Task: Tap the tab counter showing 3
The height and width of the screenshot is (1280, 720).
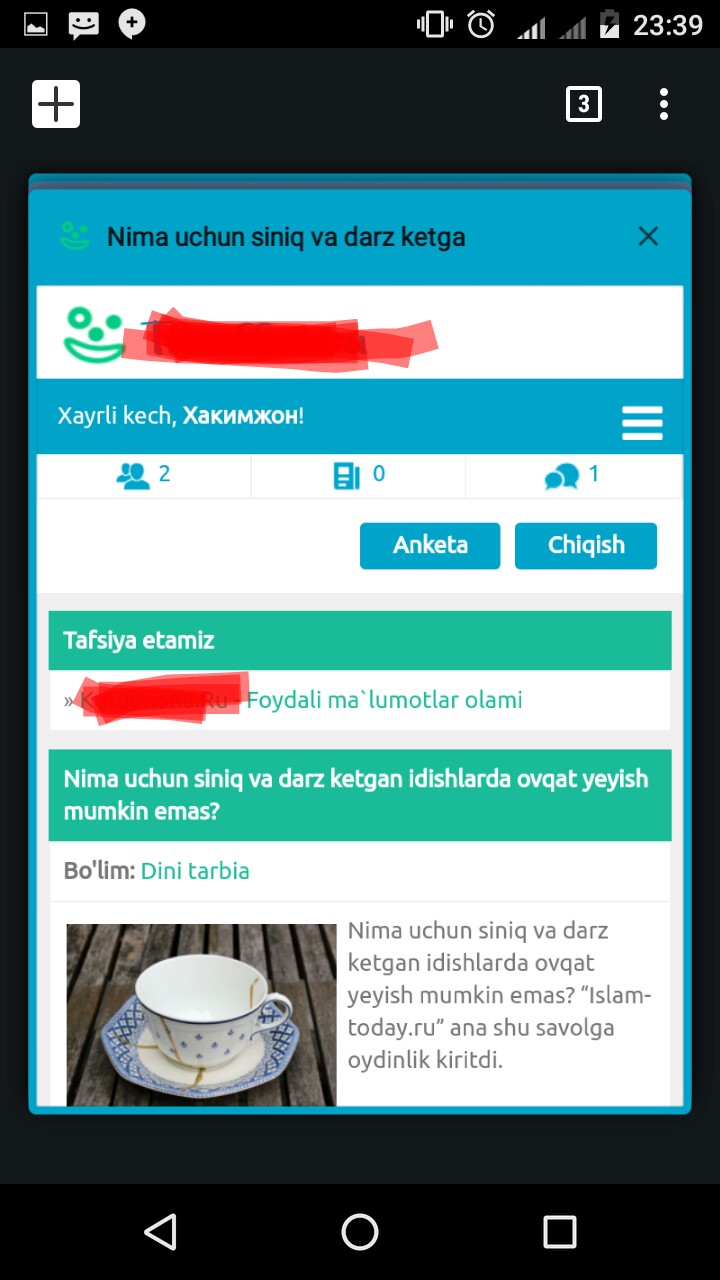Action: [584, 104]
